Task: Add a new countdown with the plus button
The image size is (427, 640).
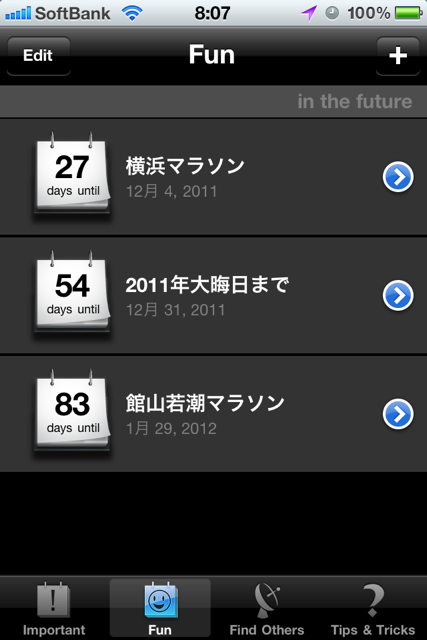Action: click(398, 56)
